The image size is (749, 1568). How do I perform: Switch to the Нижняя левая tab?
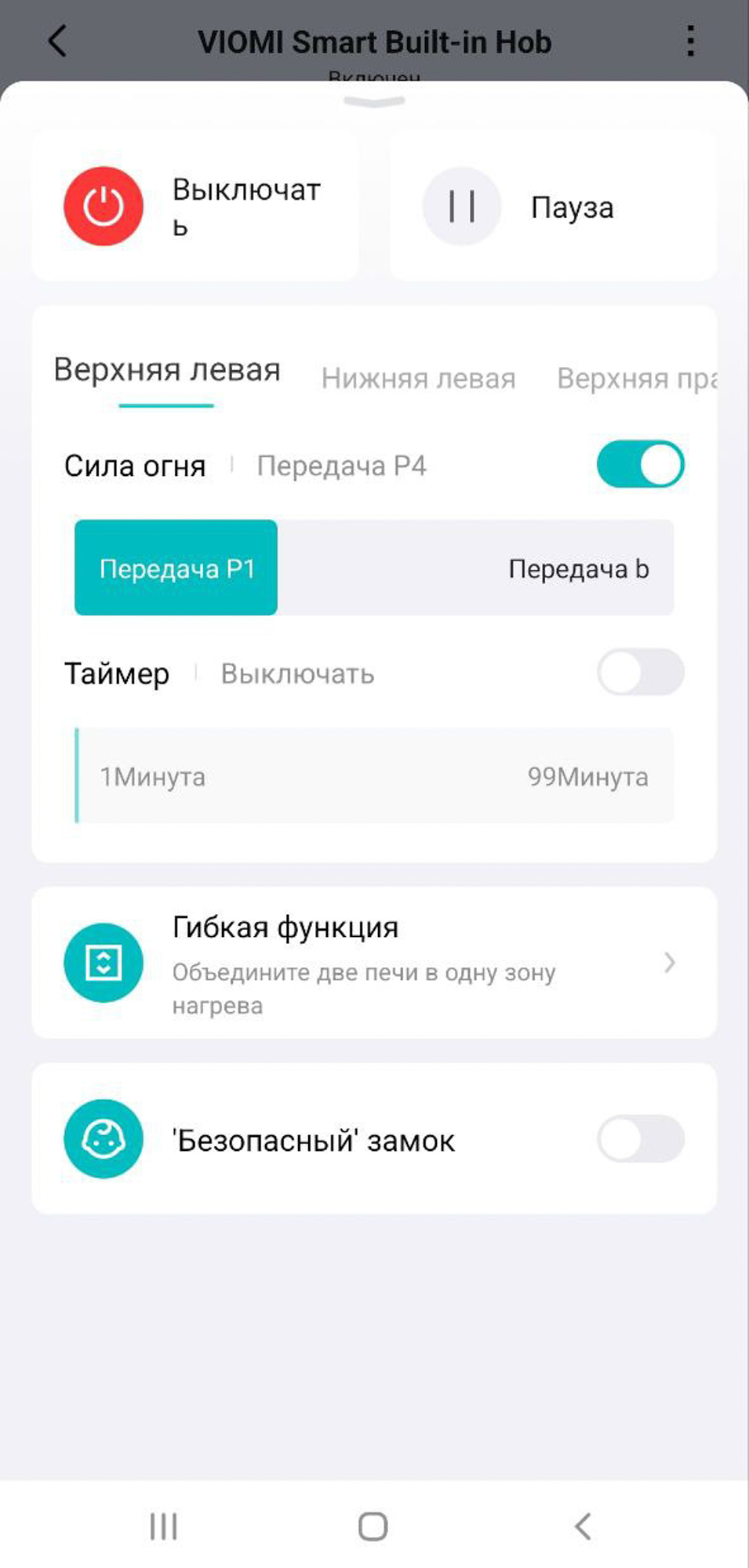pos(418,379)
